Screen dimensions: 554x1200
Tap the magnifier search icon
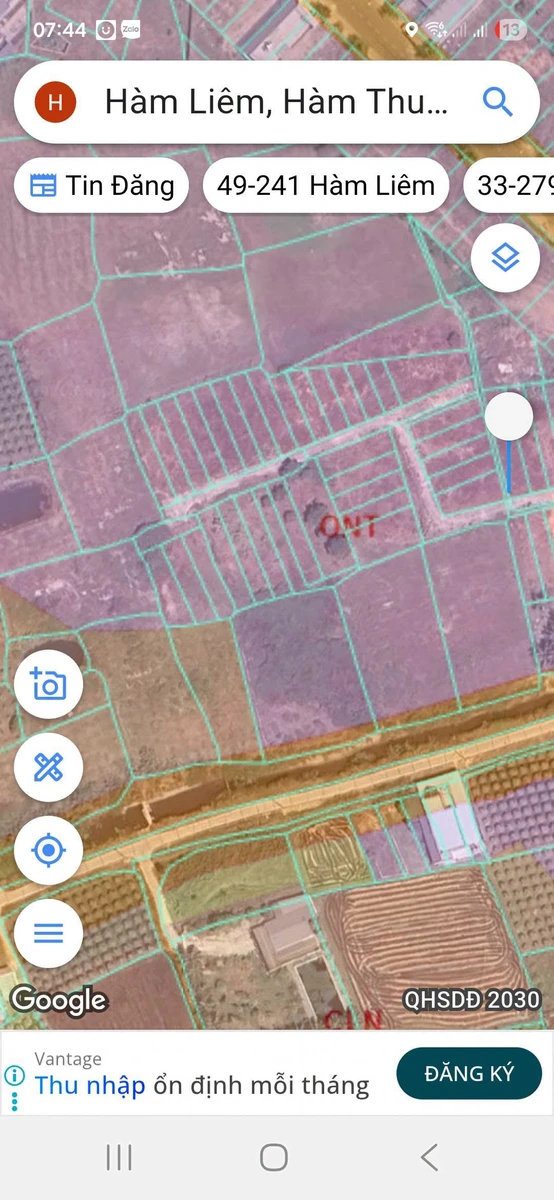[497, 101]
